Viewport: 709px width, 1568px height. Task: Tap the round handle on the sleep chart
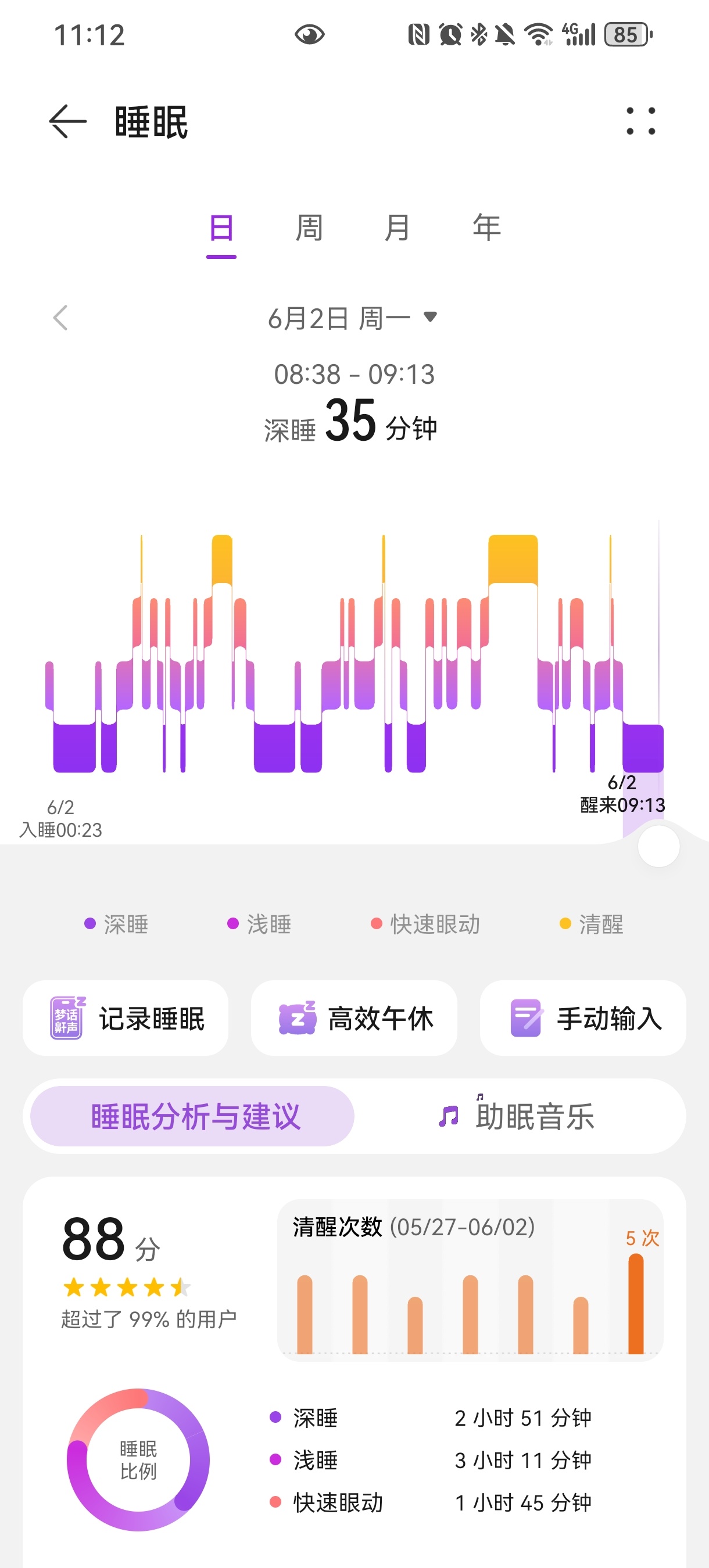(x=658, y=846)
